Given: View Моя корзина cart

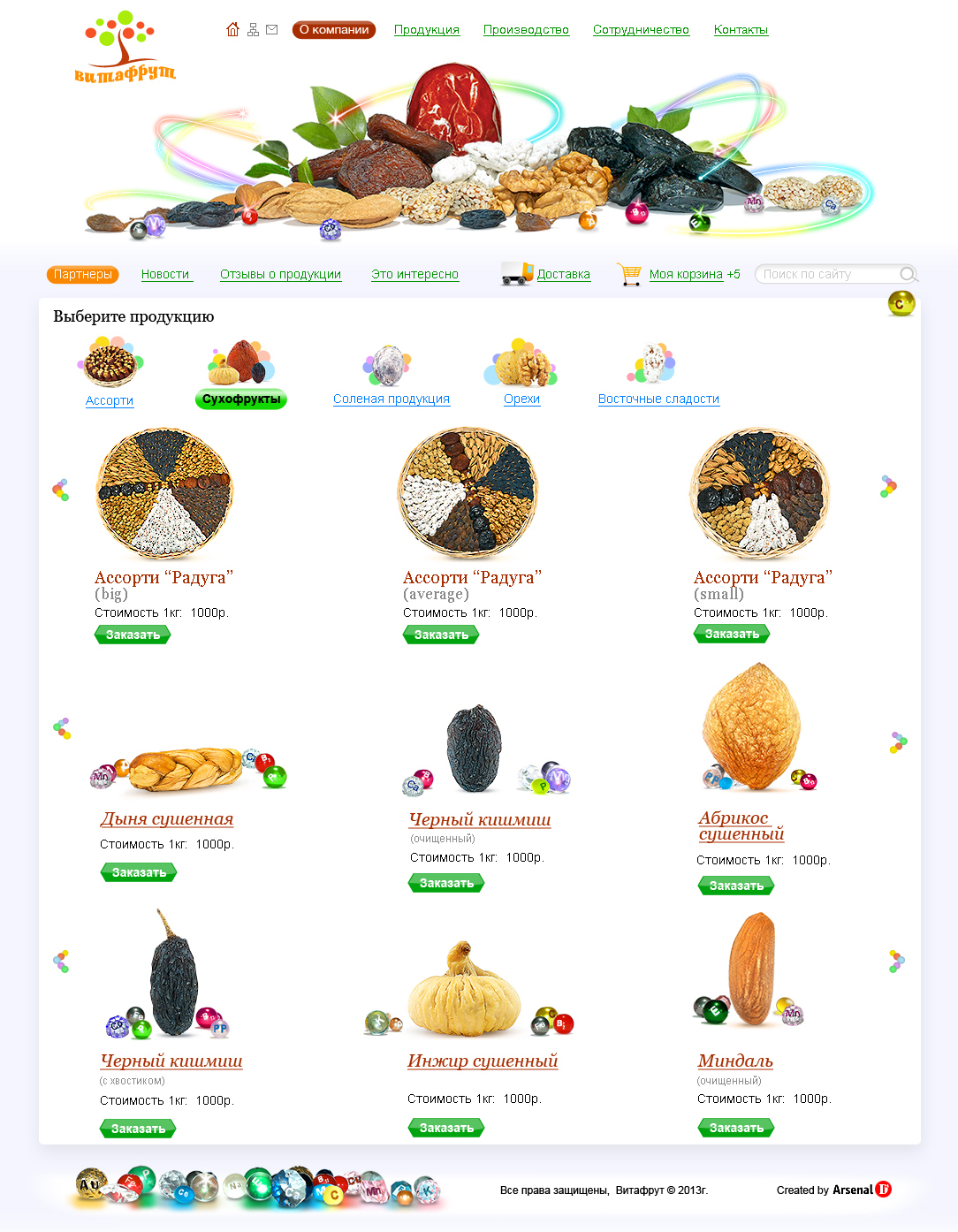Looking at the screenshot, I should point(686,275).
